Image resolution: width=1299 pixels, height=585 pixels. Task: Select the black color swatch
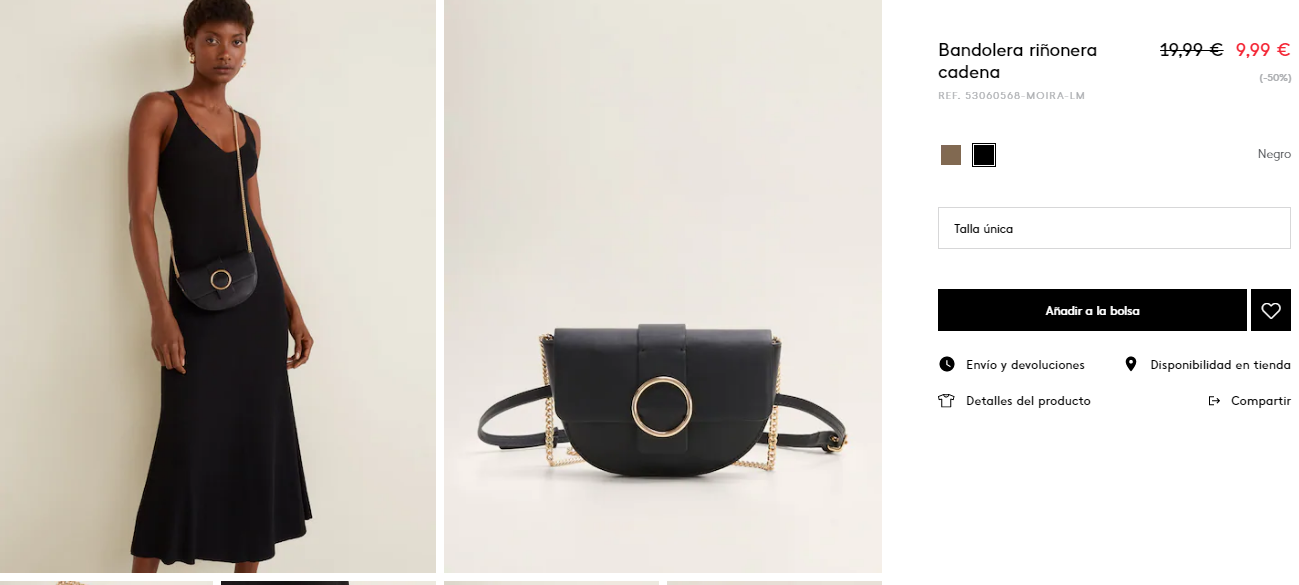click(x=984, y=155)
